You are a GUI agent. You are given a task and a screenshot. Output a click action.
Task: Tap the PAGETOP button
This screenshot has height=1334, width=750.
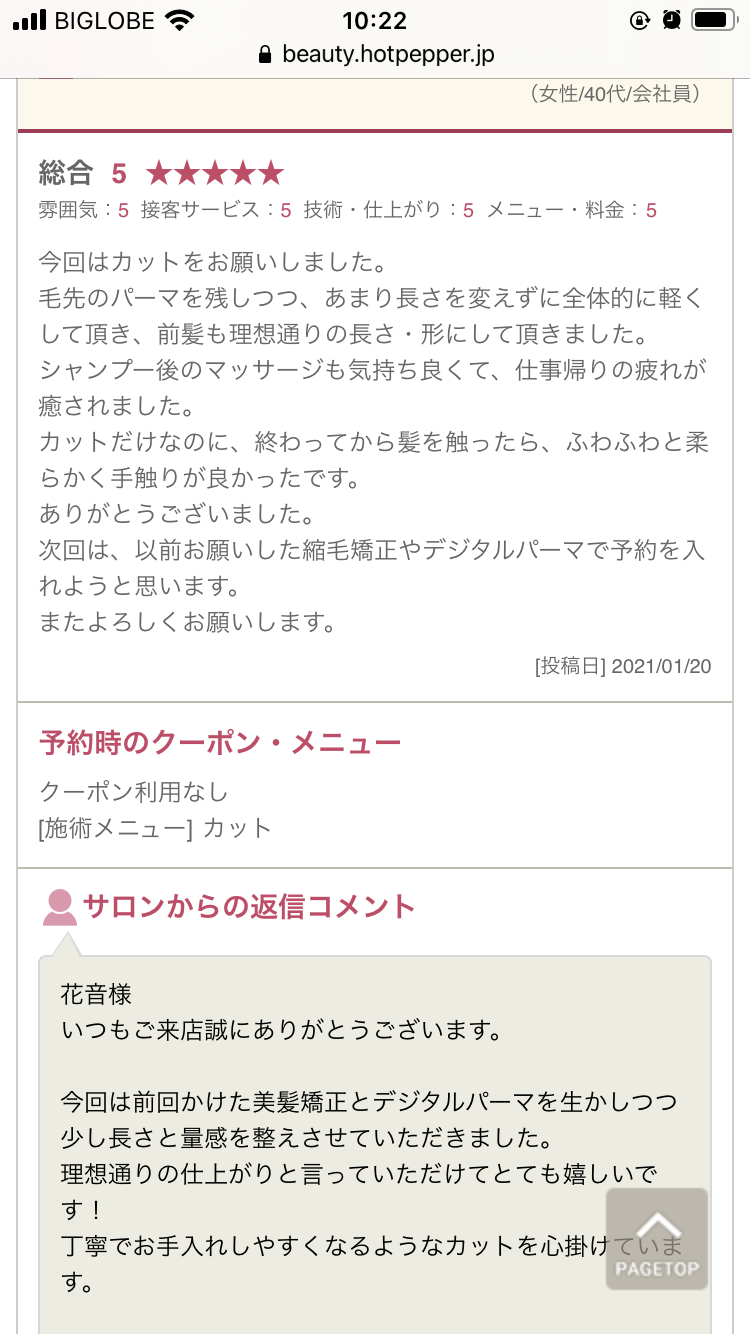(x=656, y=1239)
